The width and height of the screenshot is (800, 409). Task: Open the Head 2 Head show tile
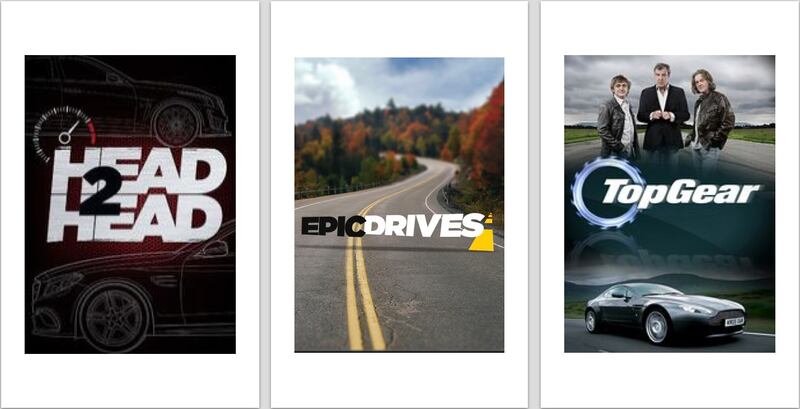[x=130, y=204]
